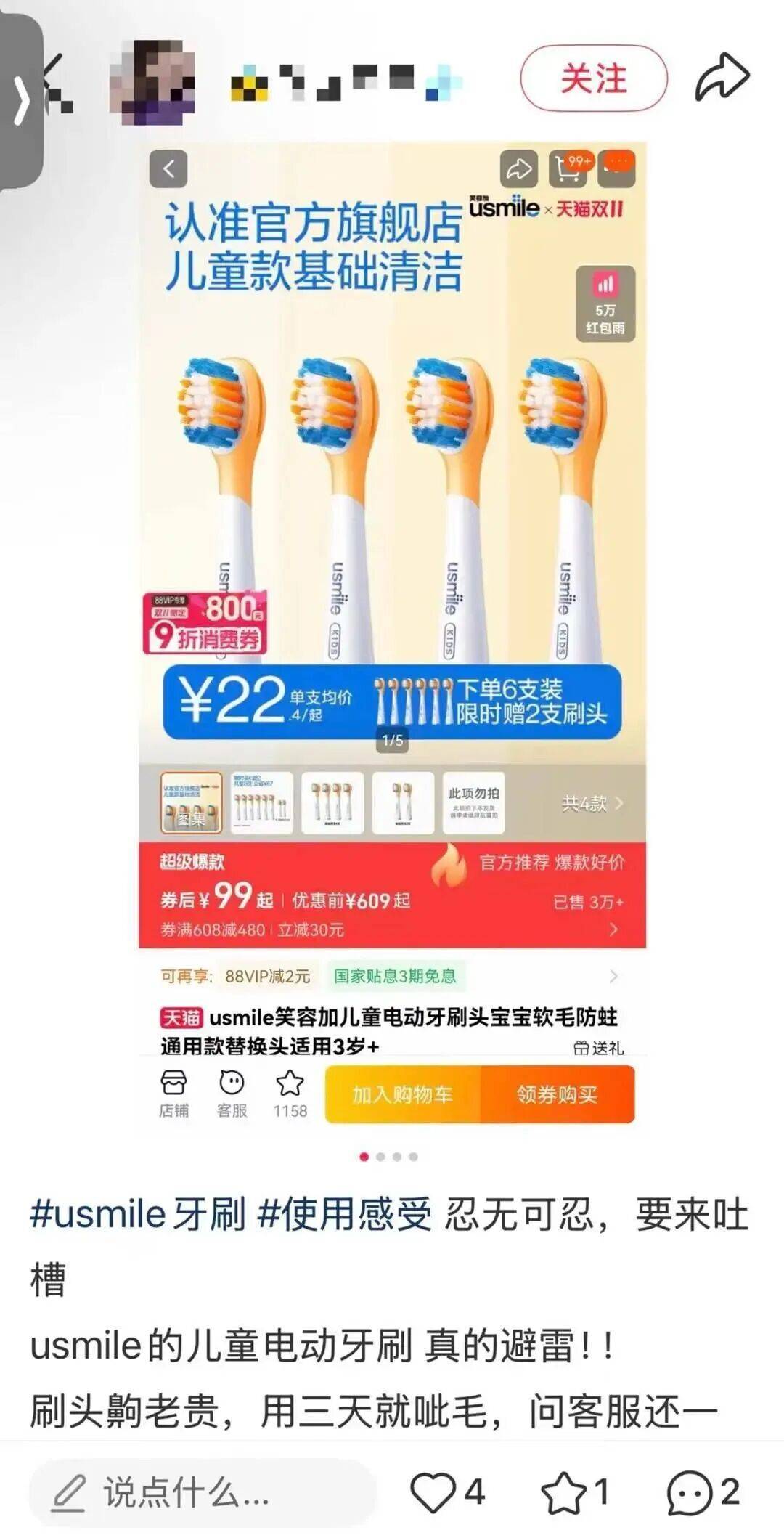This screenshot has width=784, height=1538.
Task: Share this post
Action: (722, 77)
